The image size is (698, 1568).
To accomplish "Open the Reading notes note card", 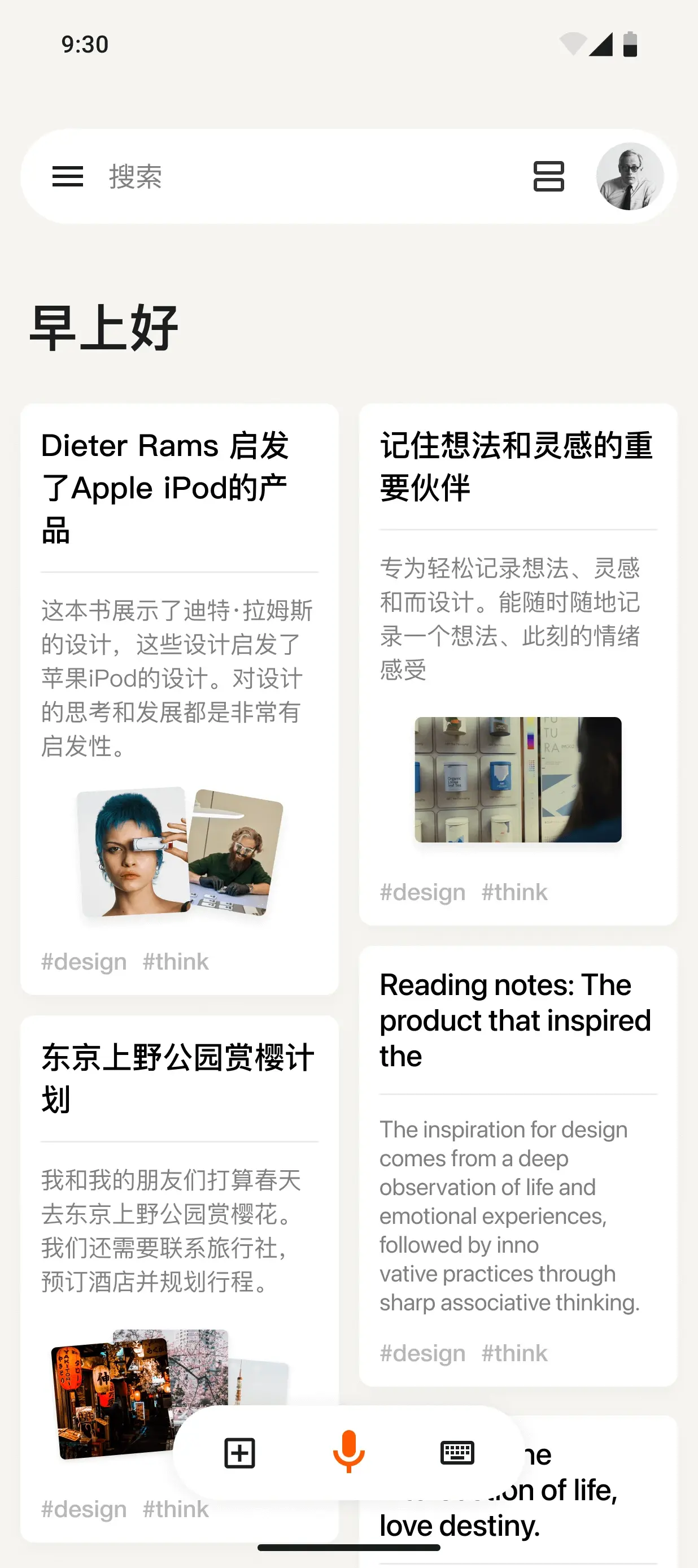I will tap(517, 1157).
